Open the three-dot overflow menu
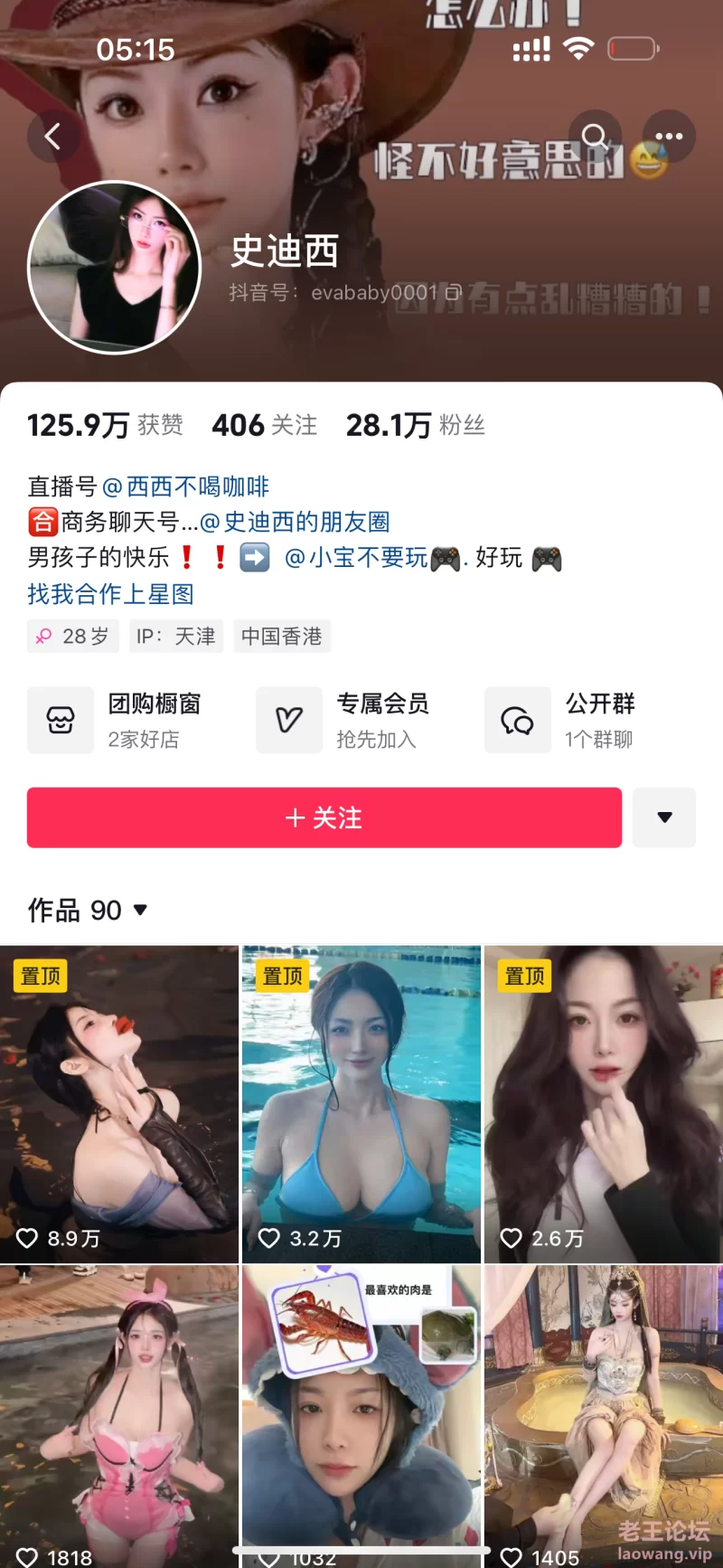 point(669,137)
